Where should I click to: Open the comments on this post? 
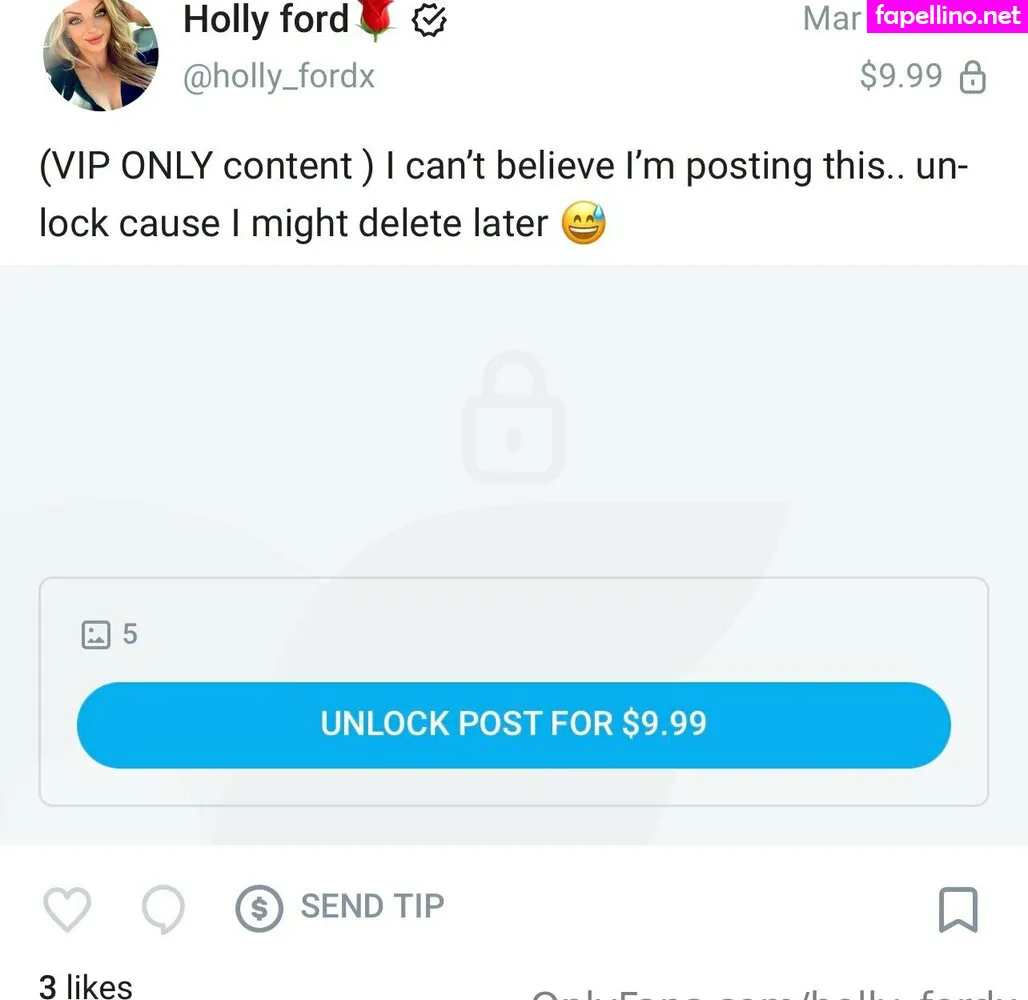[x=162, y=909]
